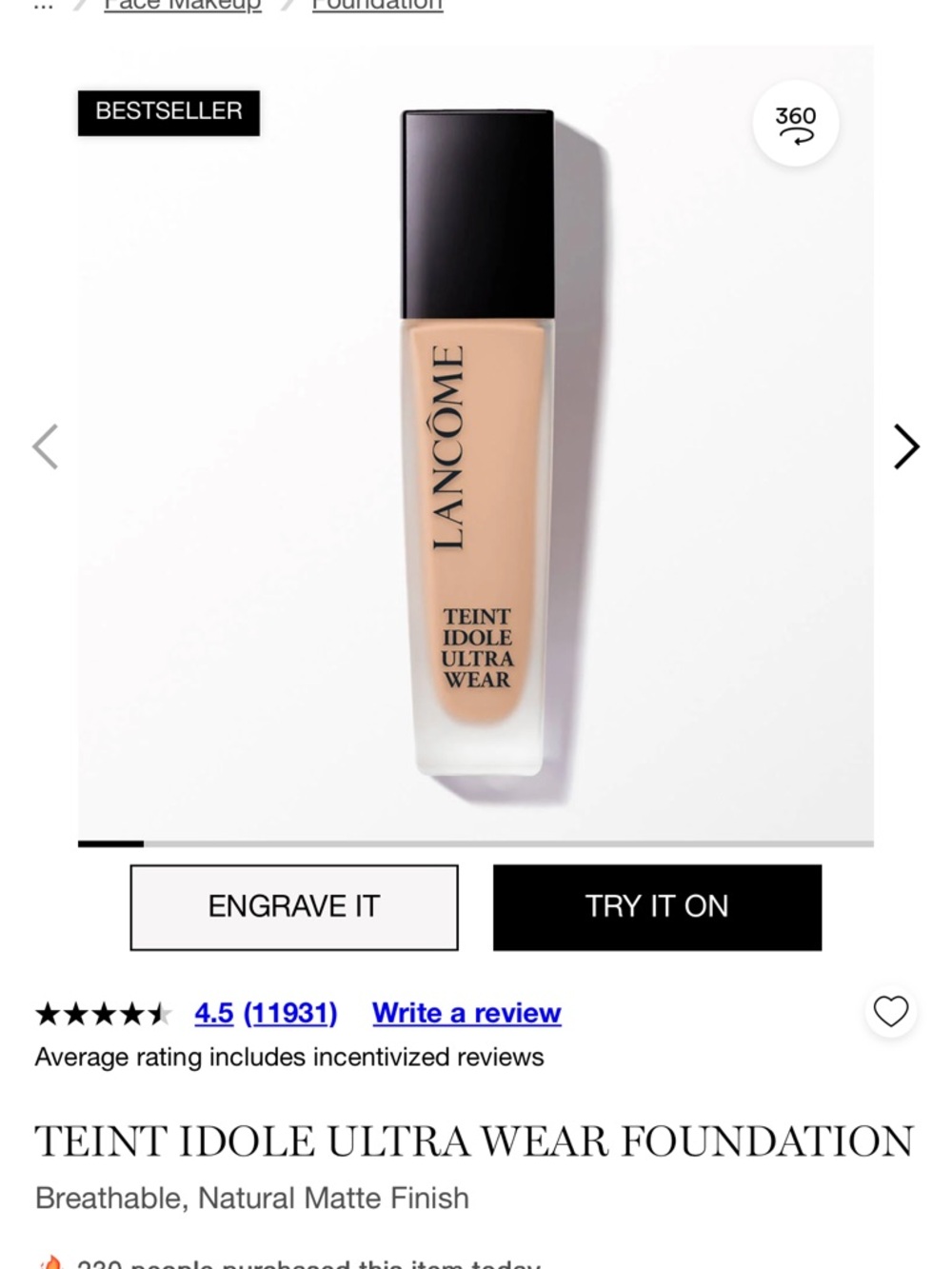
Task: Click the BESTSELLER badge
Action: coord(168,110)
